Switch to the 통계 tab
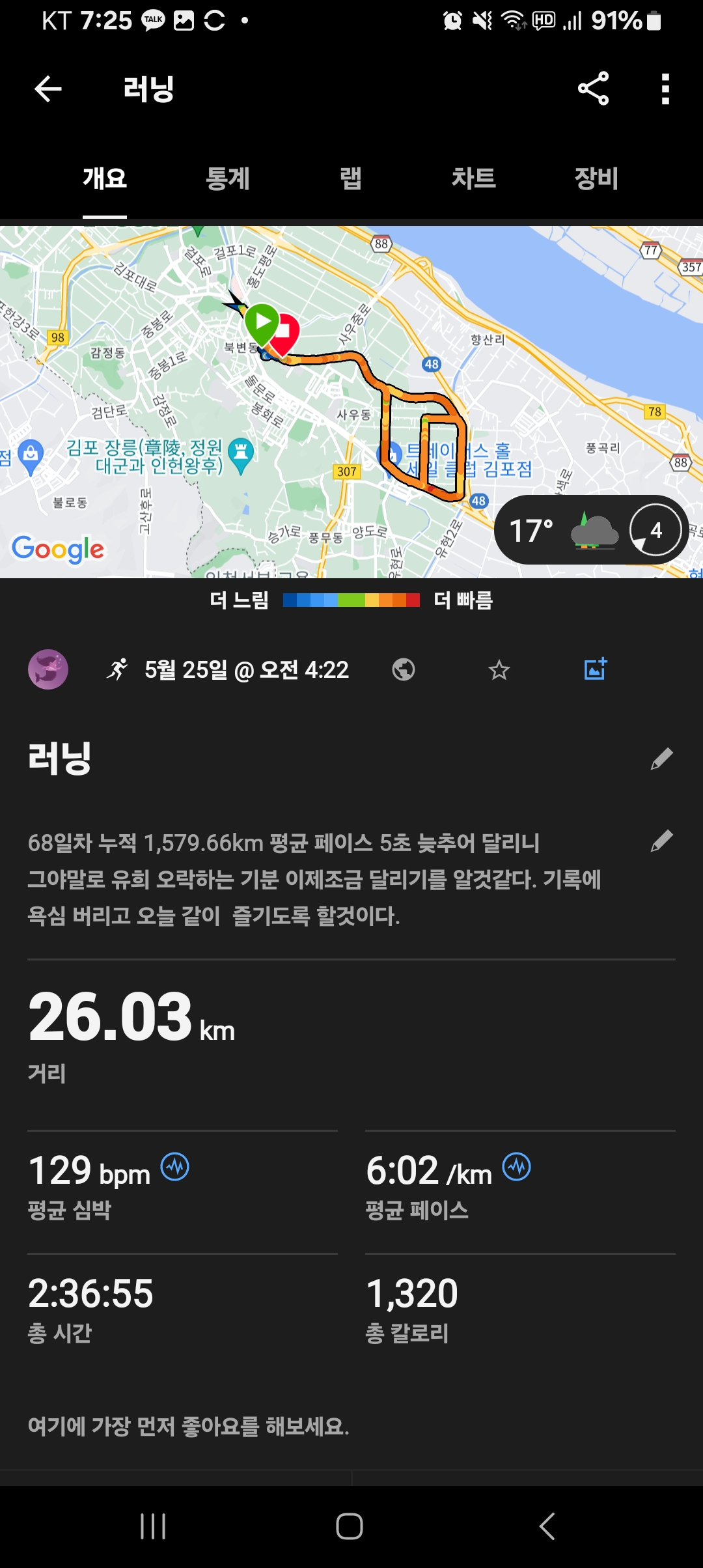The image size is (703, 1568). coord(228,178)
